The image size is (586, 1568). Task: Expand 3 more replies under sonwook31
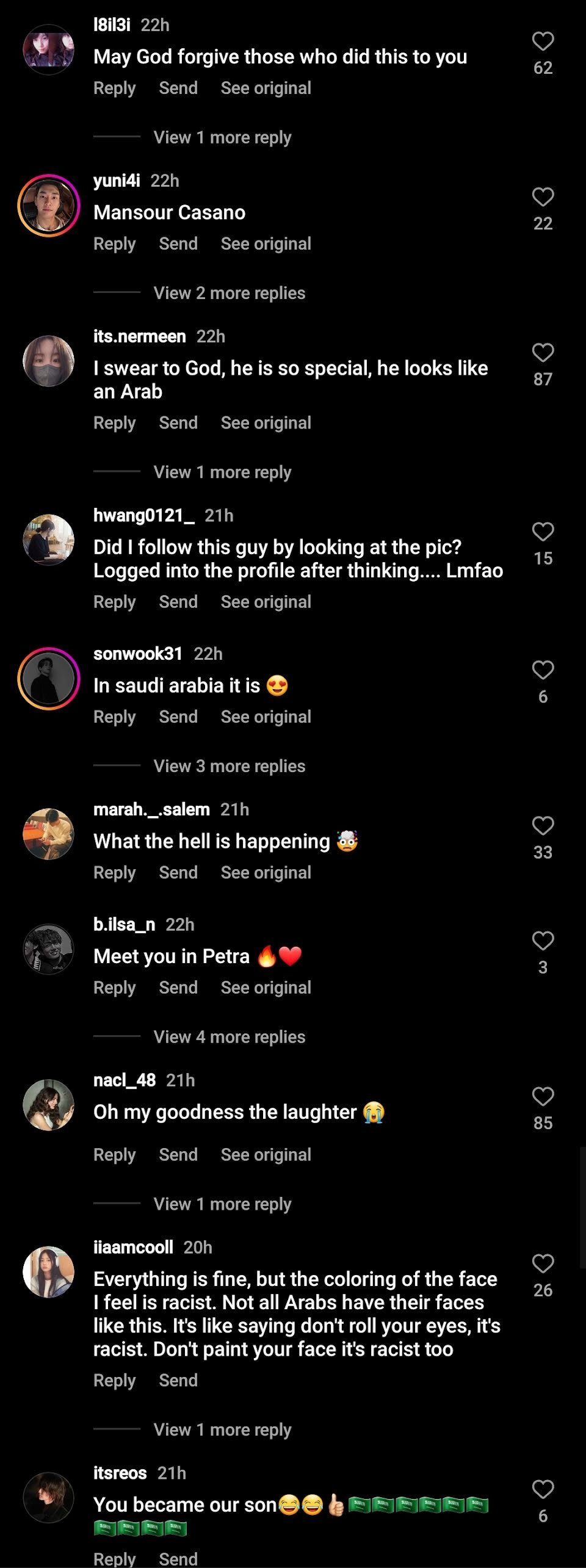(229, 766)
